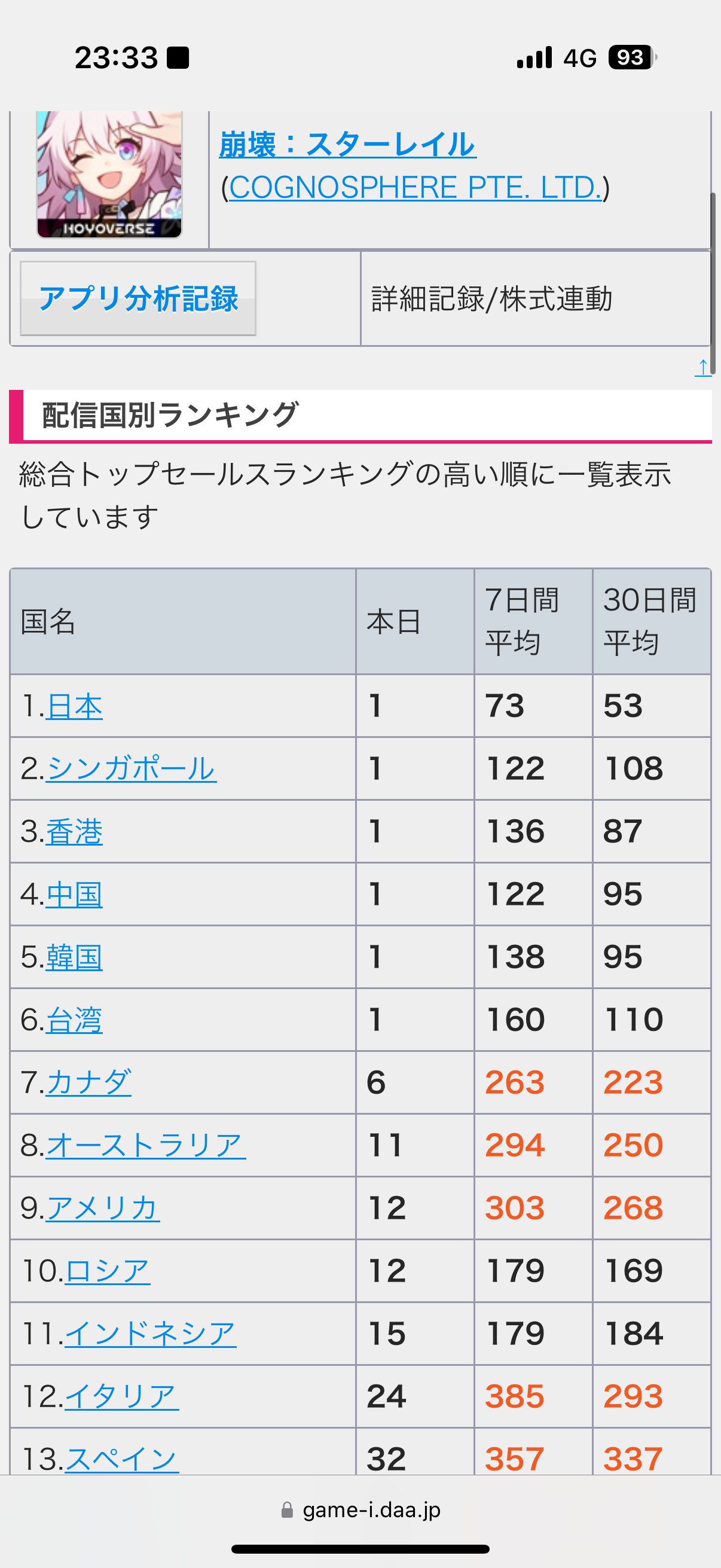The image size is (721, 1568).
Task: Jump to top via the up arrow link
Action: 702,368
